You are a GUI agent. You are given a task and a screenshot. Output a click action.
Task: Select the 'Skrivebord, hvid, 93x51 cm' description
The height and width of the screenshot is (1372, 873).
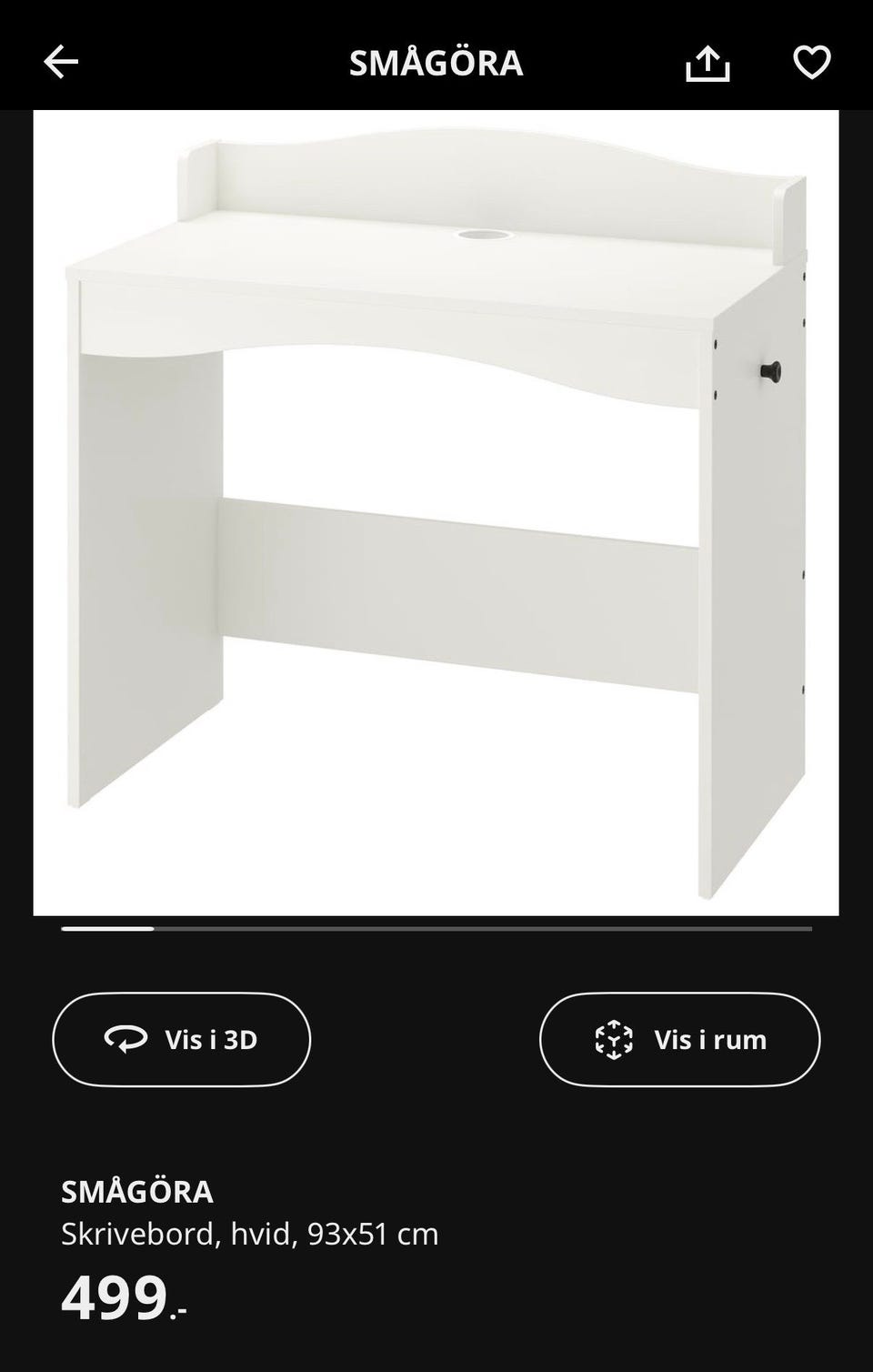pyautogui.click(x=248, y=1236)
